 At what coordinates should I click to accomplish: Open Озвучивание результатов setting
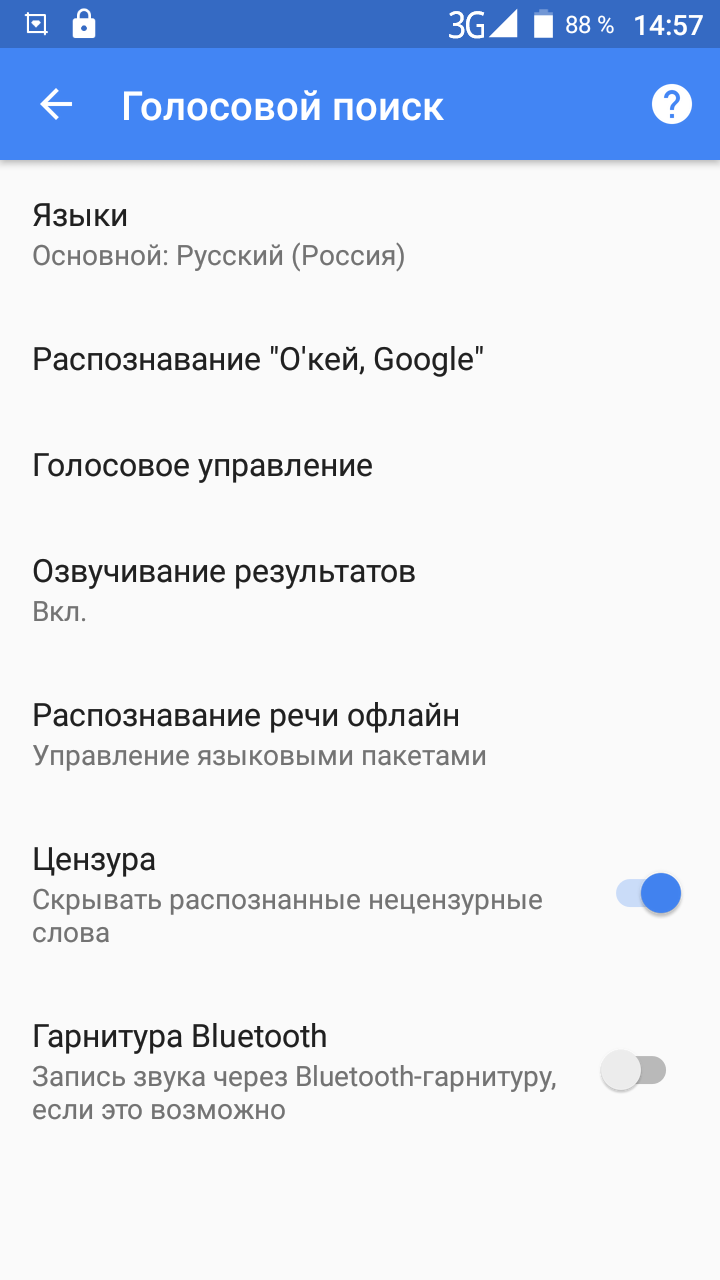(x=224, y=589)
